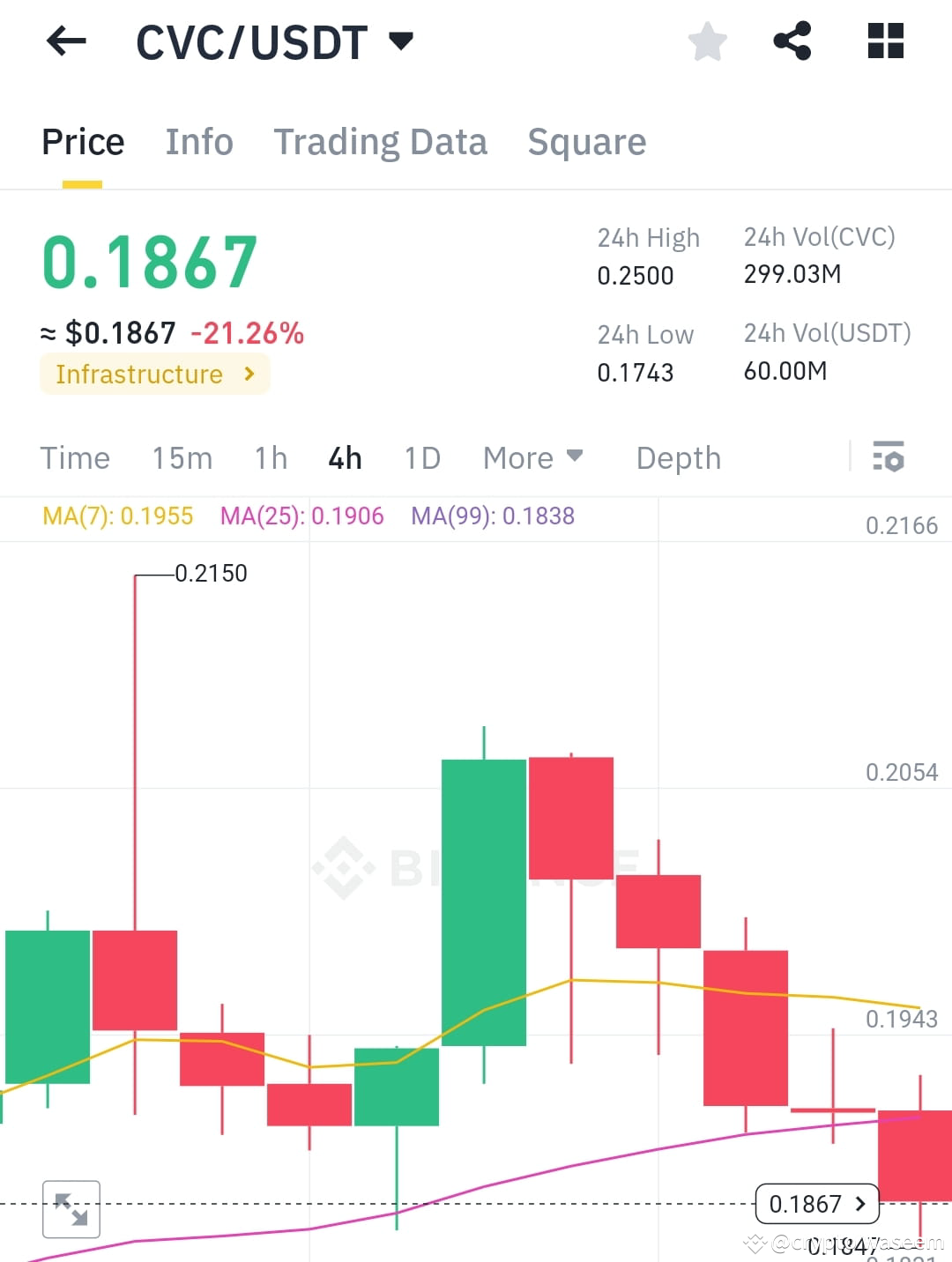Select the Depth view button
The width and height of the screenshot is (952, 1262).
click(678, 457)
